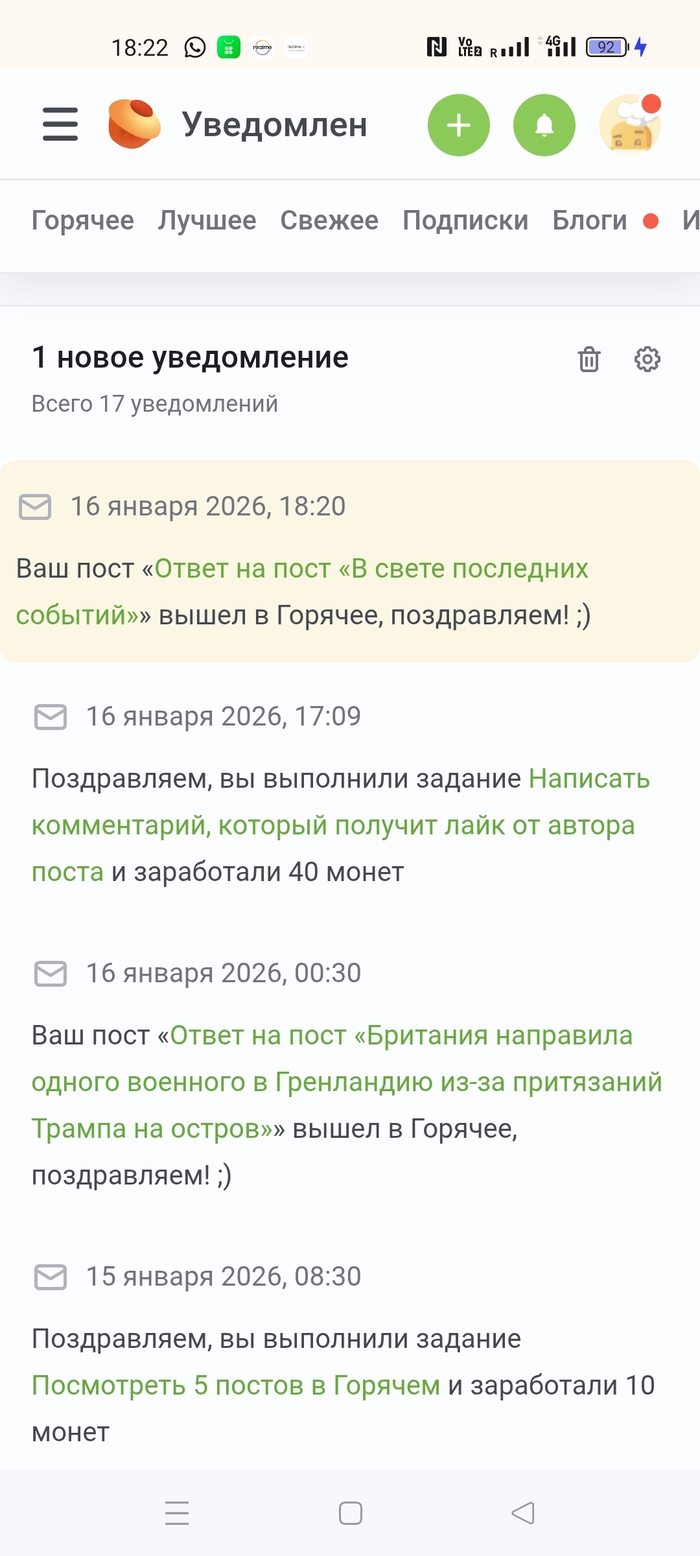Tap the Pikabu logo icon
This screenshot has height=1556, width=700.
[x=134, y=125]
